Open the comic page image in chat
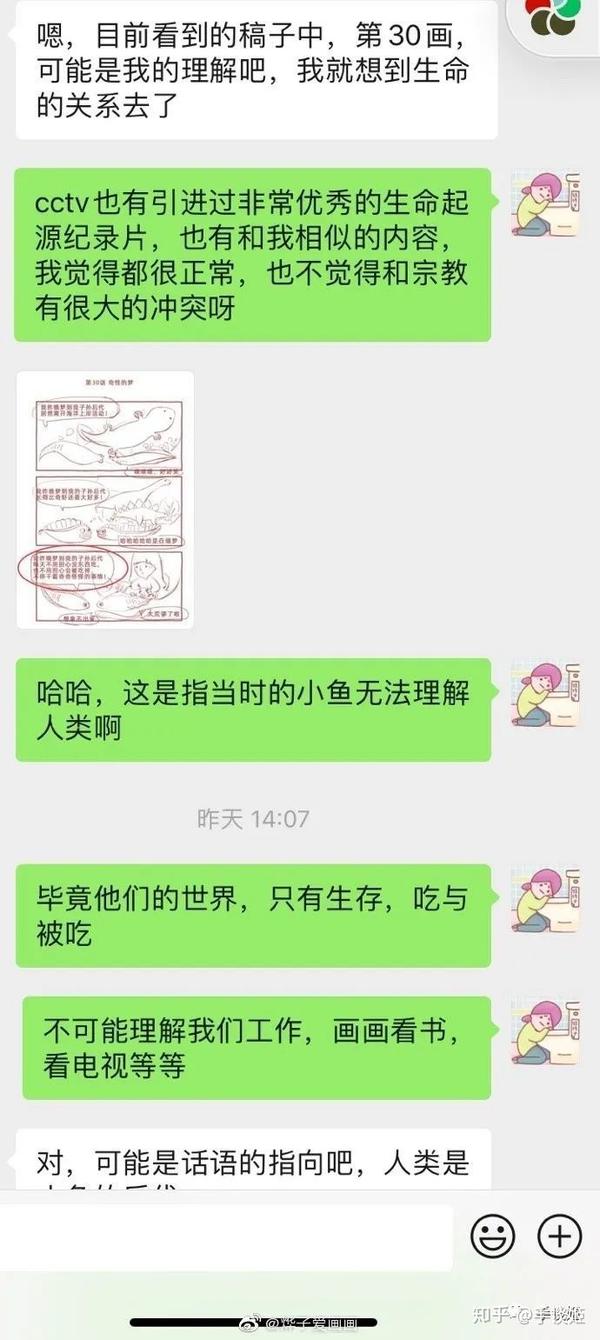The width and height of the screenshot is (600, 1340). click(x=105, y=500)
